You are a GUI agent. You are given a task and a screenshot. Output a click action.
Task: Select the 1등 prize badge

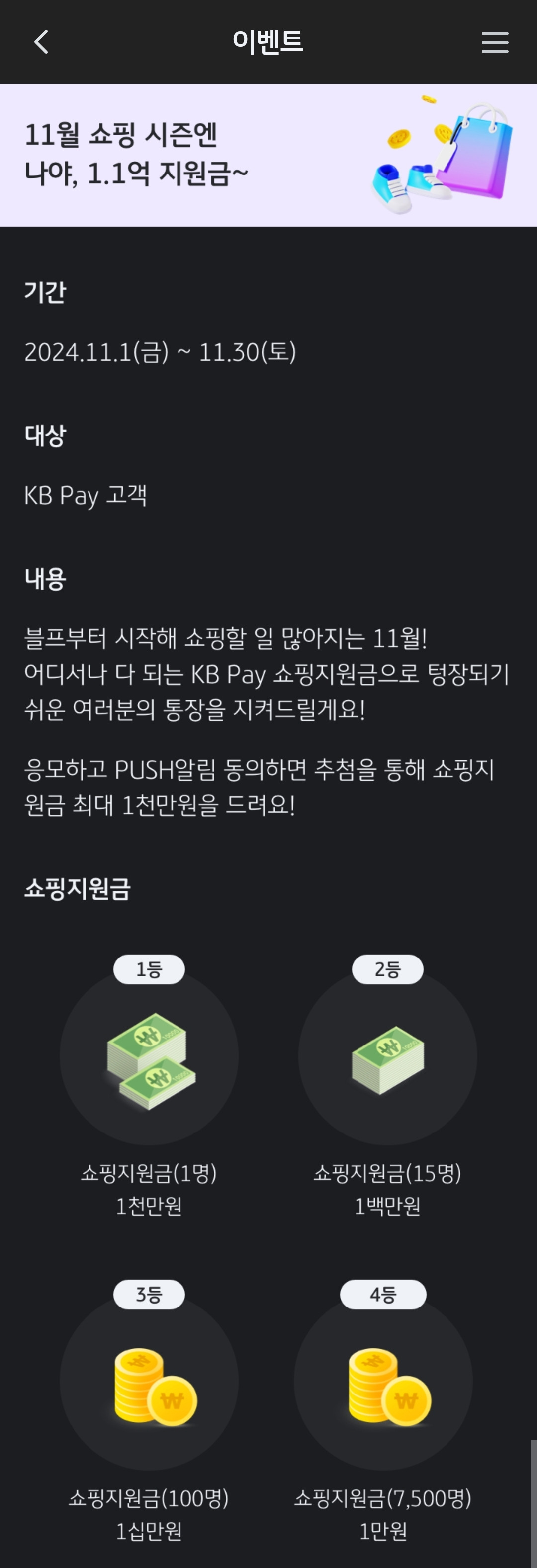coord(149,968)
